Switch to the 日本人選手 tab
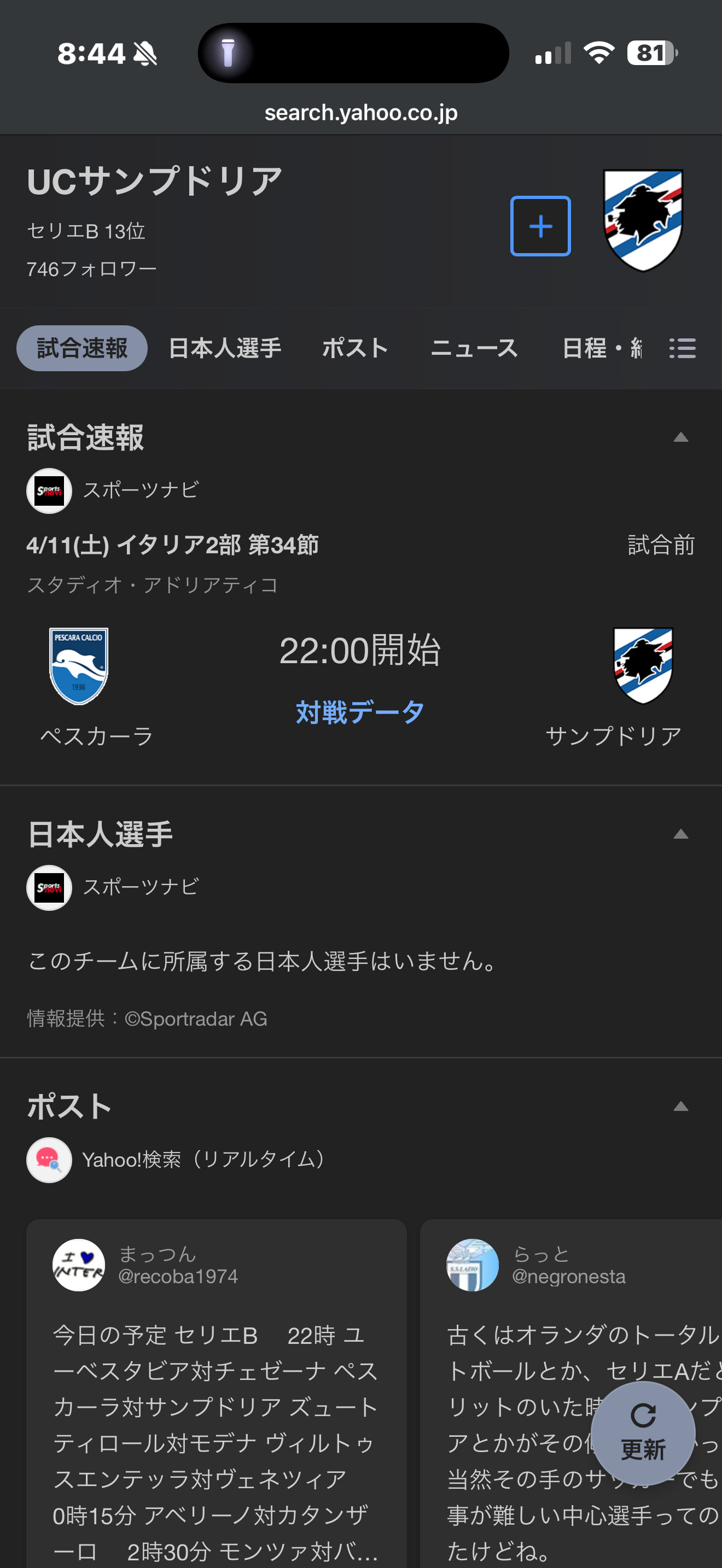The width and height of the screenshot is (722, 1568). coord(225,348)
